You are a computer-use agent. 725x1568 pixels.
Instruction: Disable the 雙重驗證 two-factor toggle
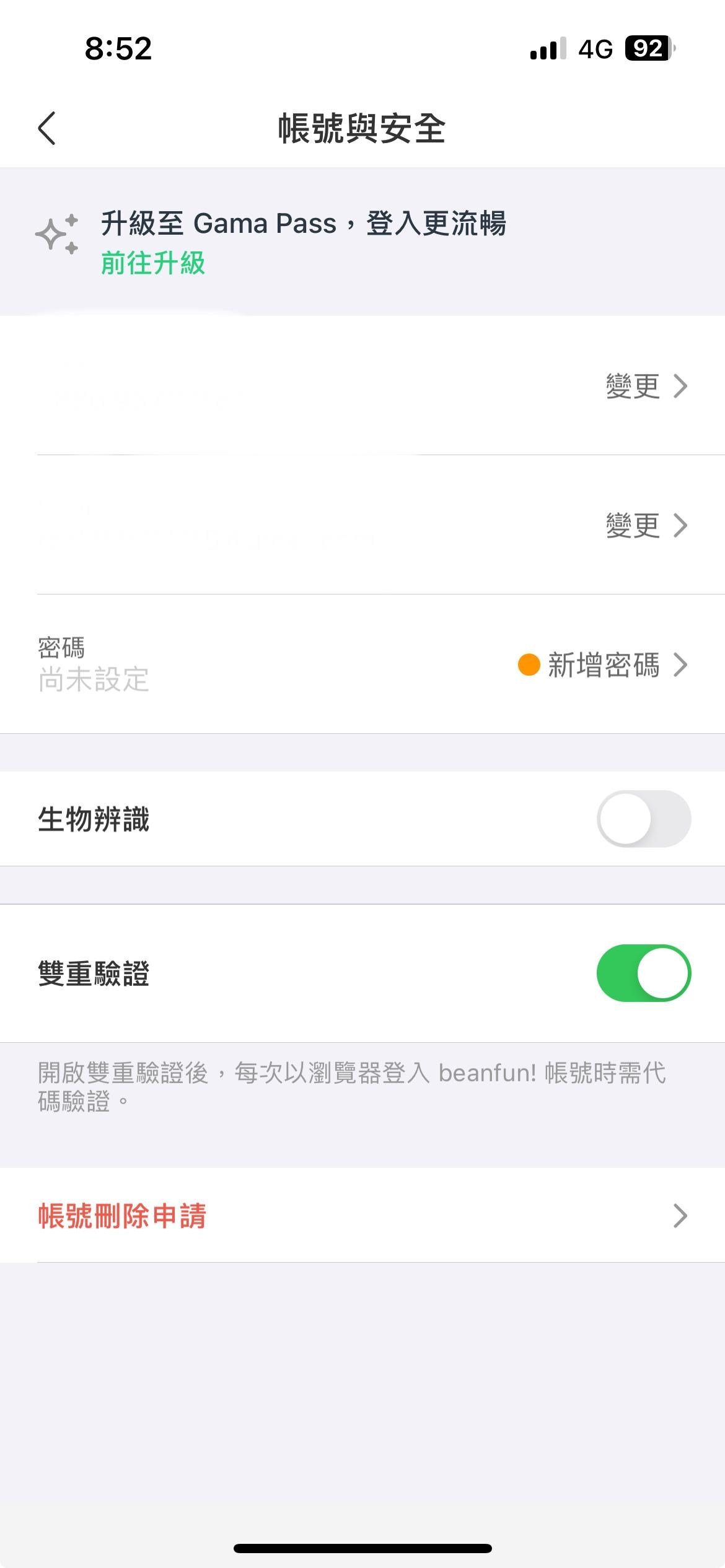coord(644,973)
